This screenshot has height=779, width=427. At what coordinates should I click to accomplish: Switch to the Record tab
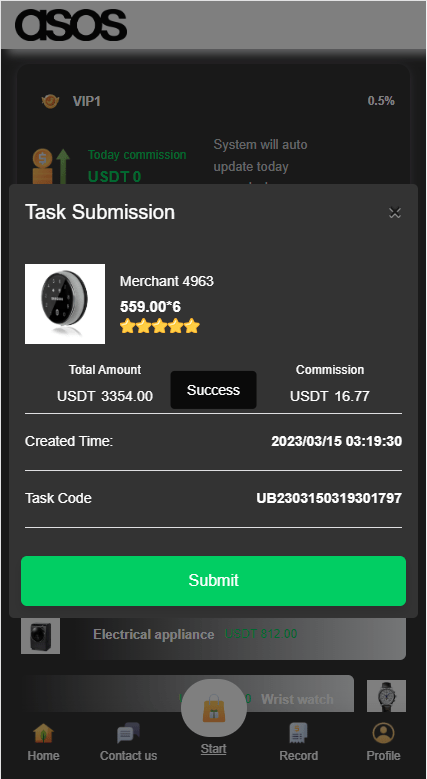coord(298,742)
